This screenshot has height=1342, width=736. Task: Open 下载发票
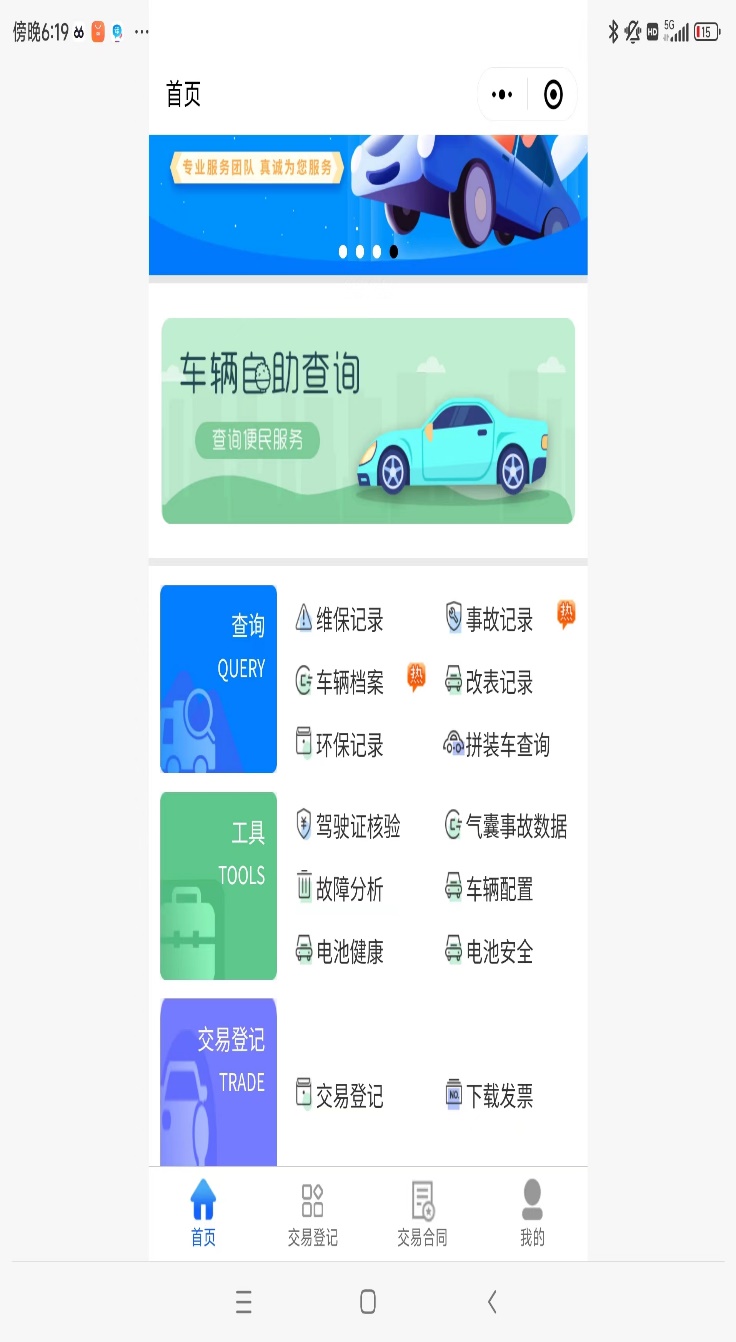490,1096
